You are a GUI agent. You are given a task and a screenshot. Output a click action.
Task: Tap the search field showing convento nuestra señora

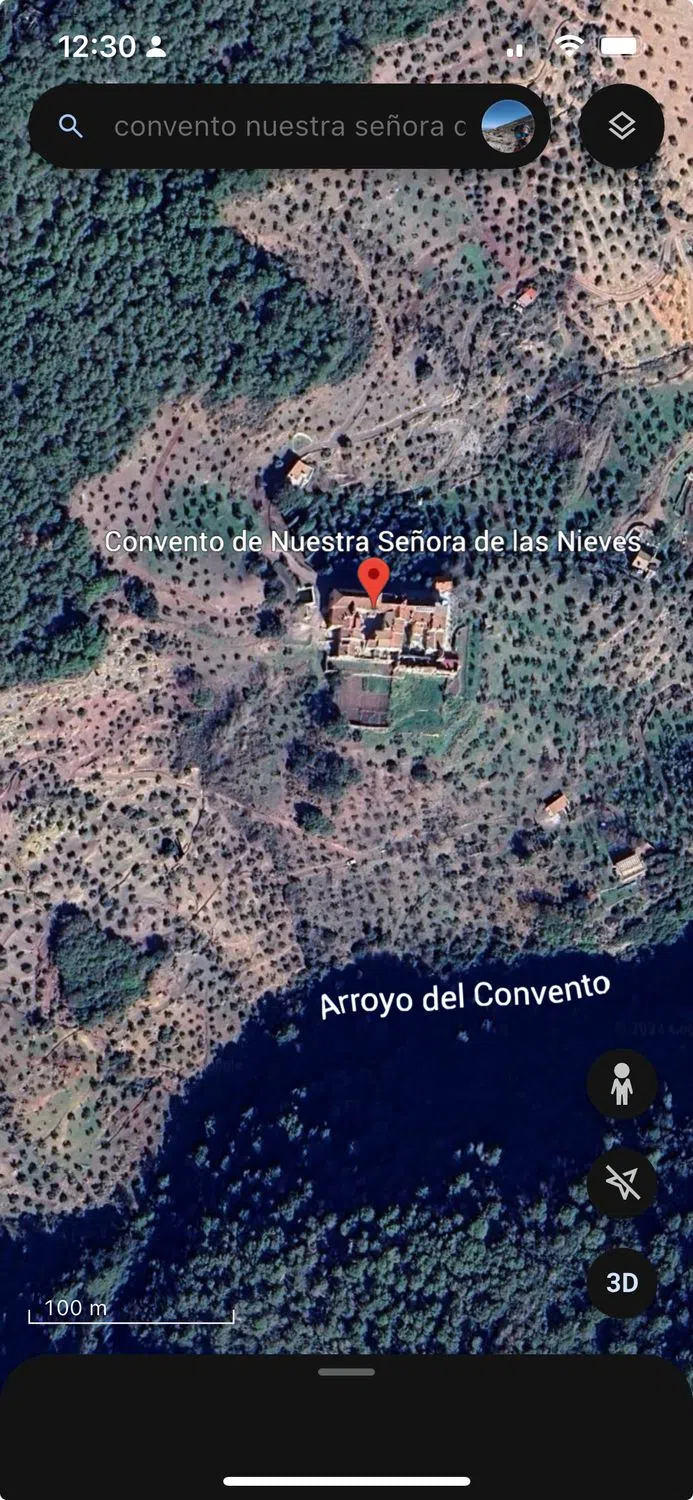tap(285, 127)
